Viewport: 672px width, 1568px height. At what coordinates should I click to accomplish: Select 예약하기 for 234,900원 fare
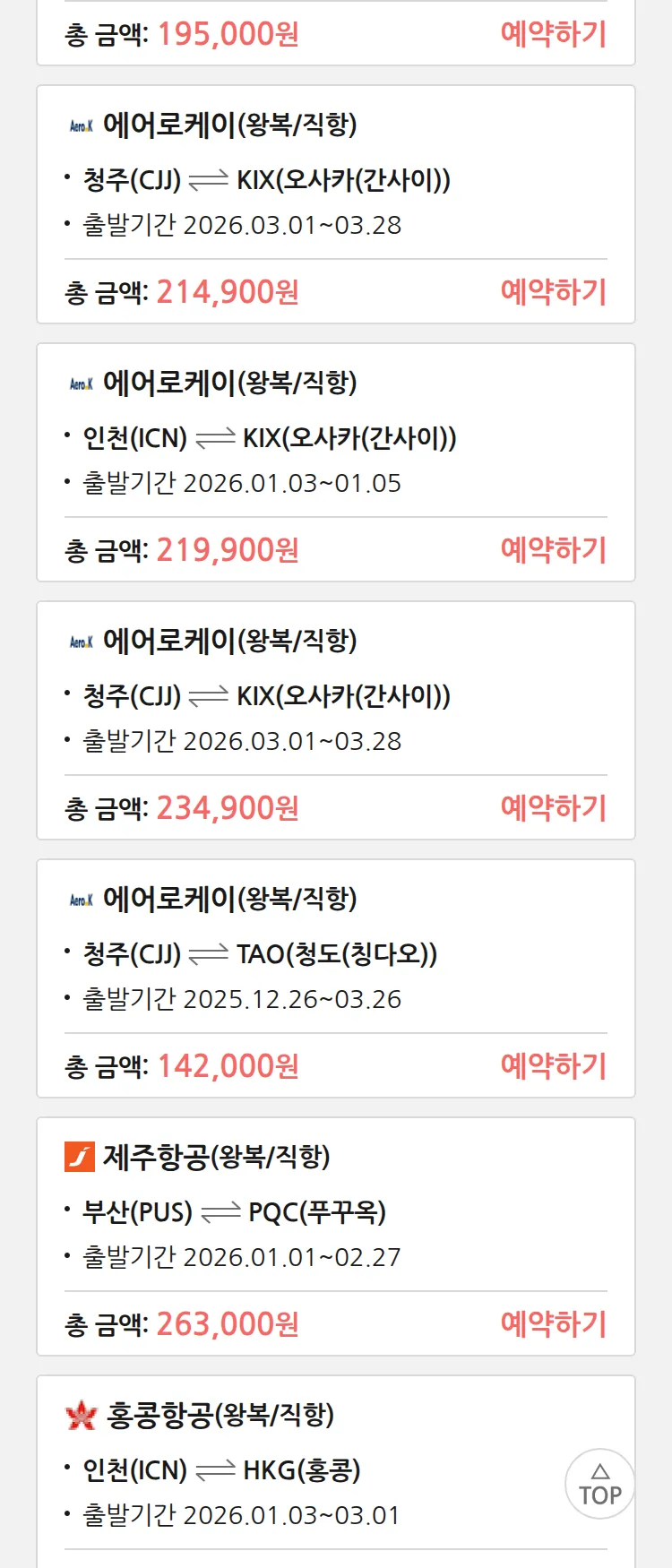[x=553, y=808]
